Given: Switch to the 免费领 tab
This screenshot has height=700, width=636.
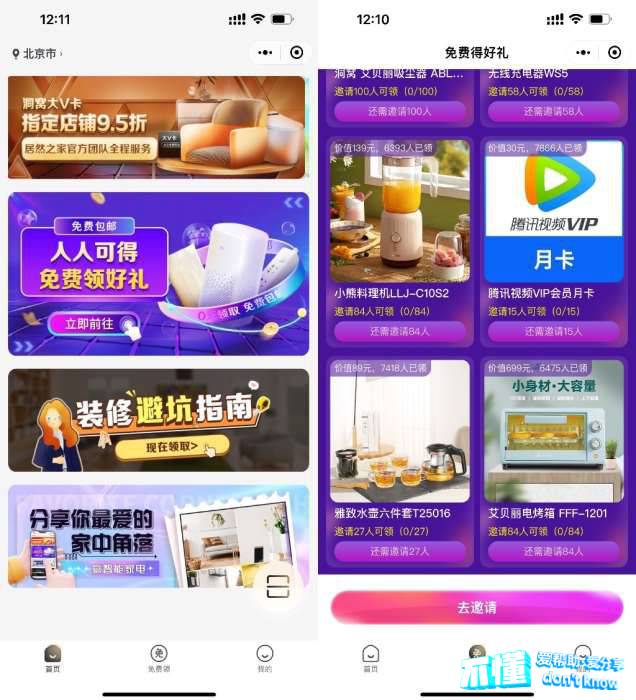Looking at the screenshot, I should 159,658.
